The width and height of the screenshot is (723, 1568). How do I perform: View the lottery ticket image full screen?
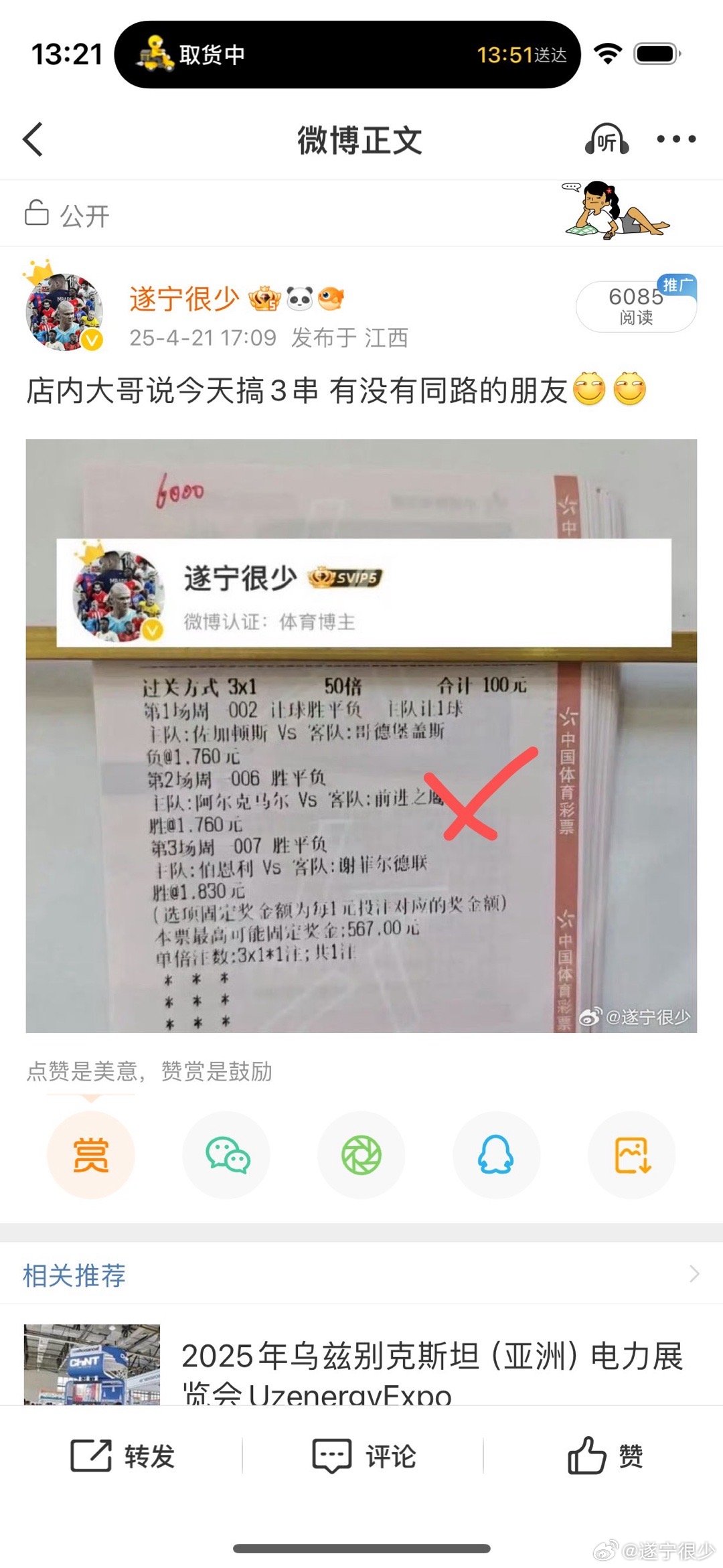pos(361,735)
